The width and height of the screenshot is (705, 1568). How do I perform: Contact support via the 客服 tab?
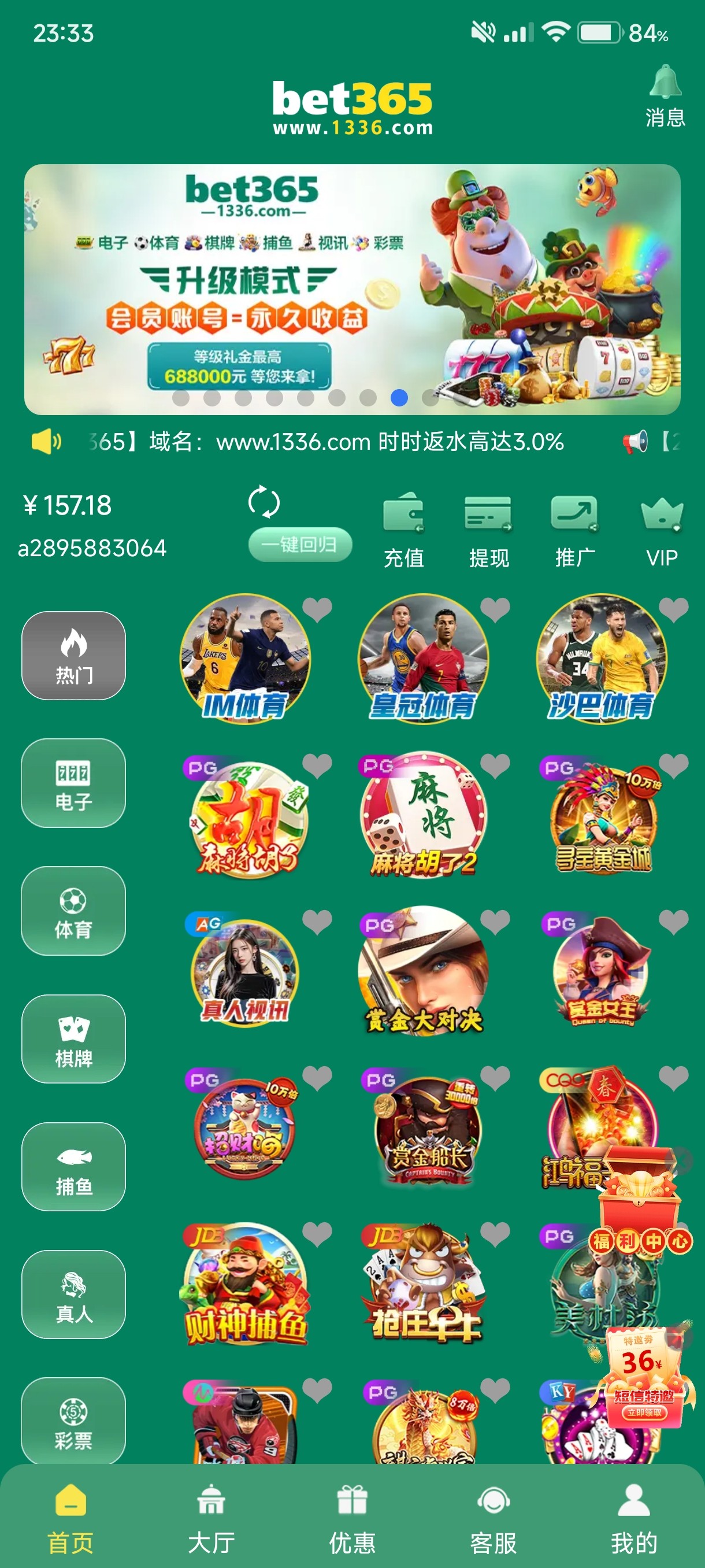click(493, 1518)
